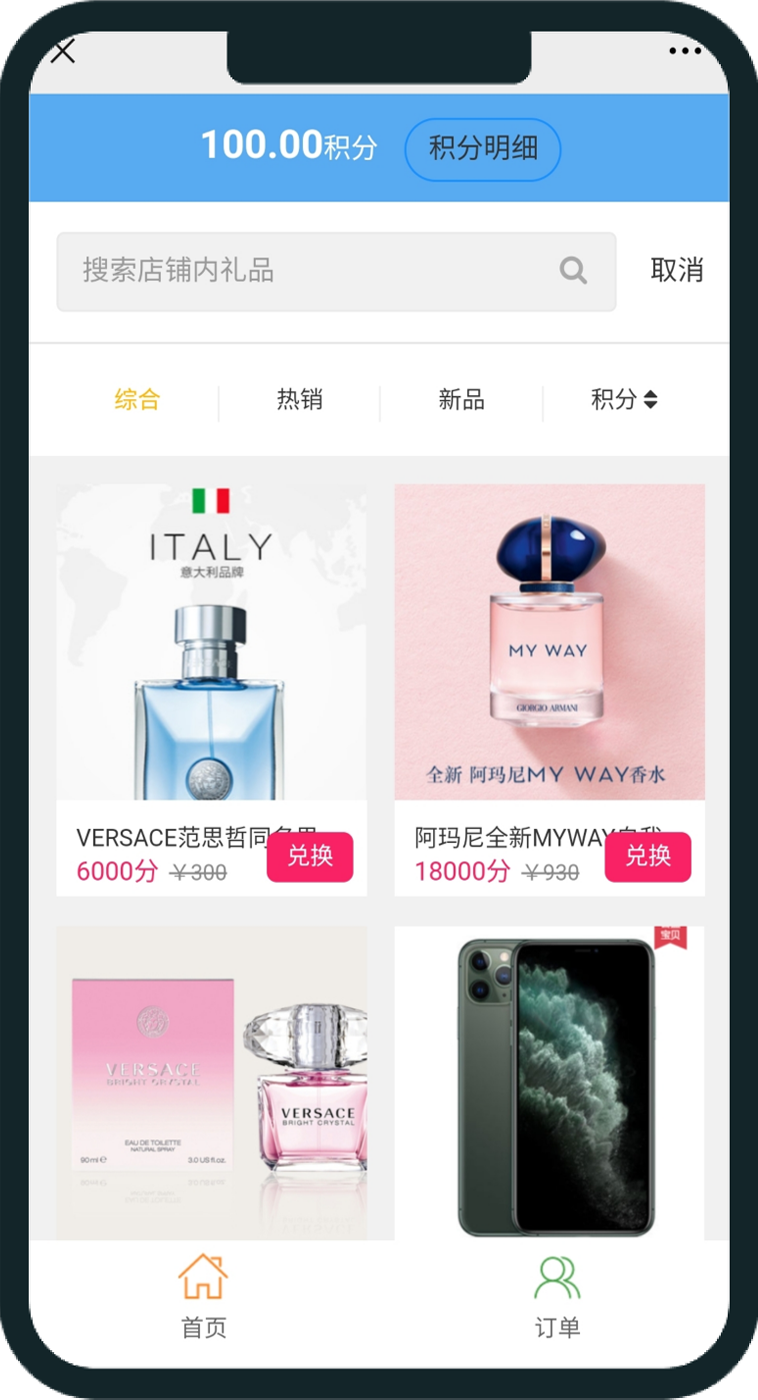The image size is (758, 1400).
Task: Redeem the 18000分 MYWAY perfume with 兑换
Action: click(648, 856)
